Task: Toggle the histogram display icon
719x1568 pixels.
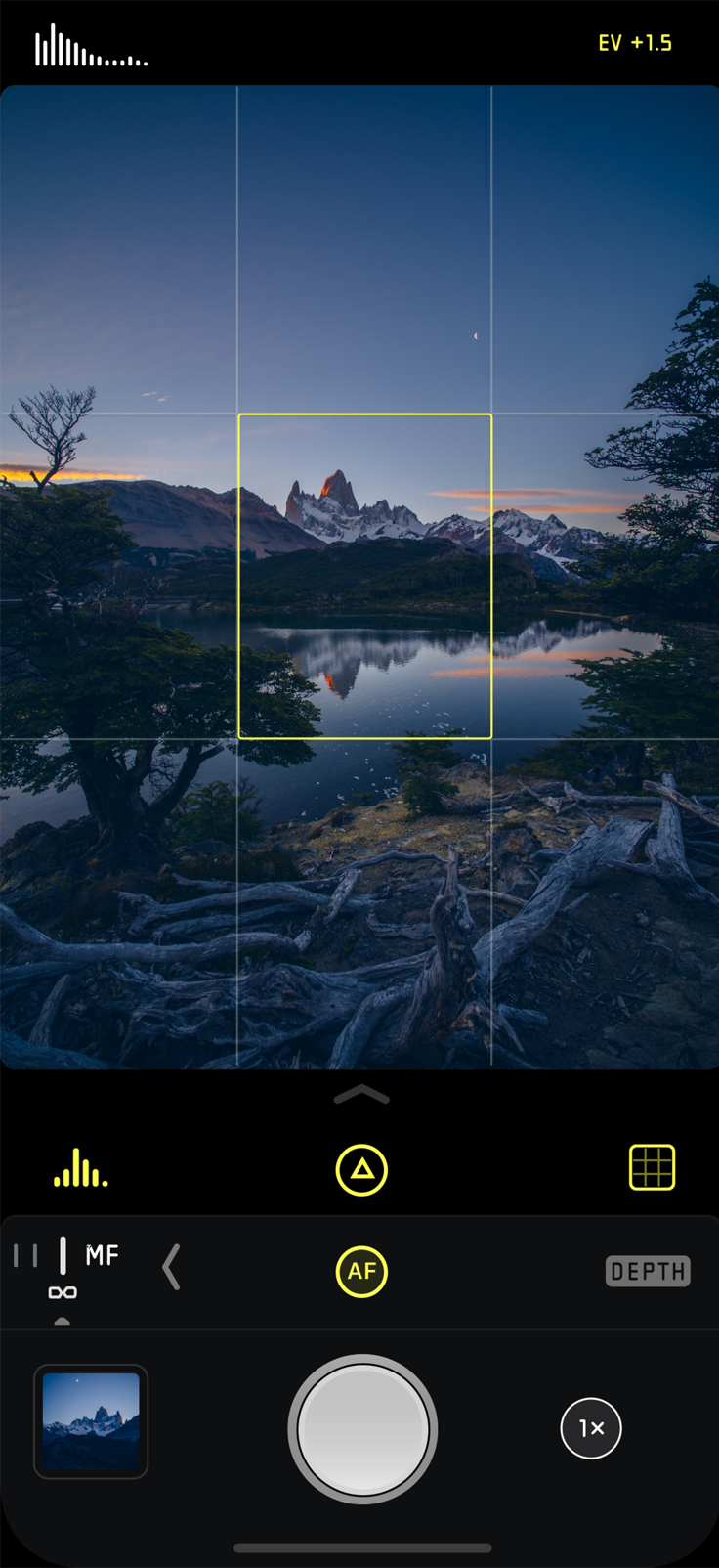Action: pyautogui.click(x=81, y=1169)
